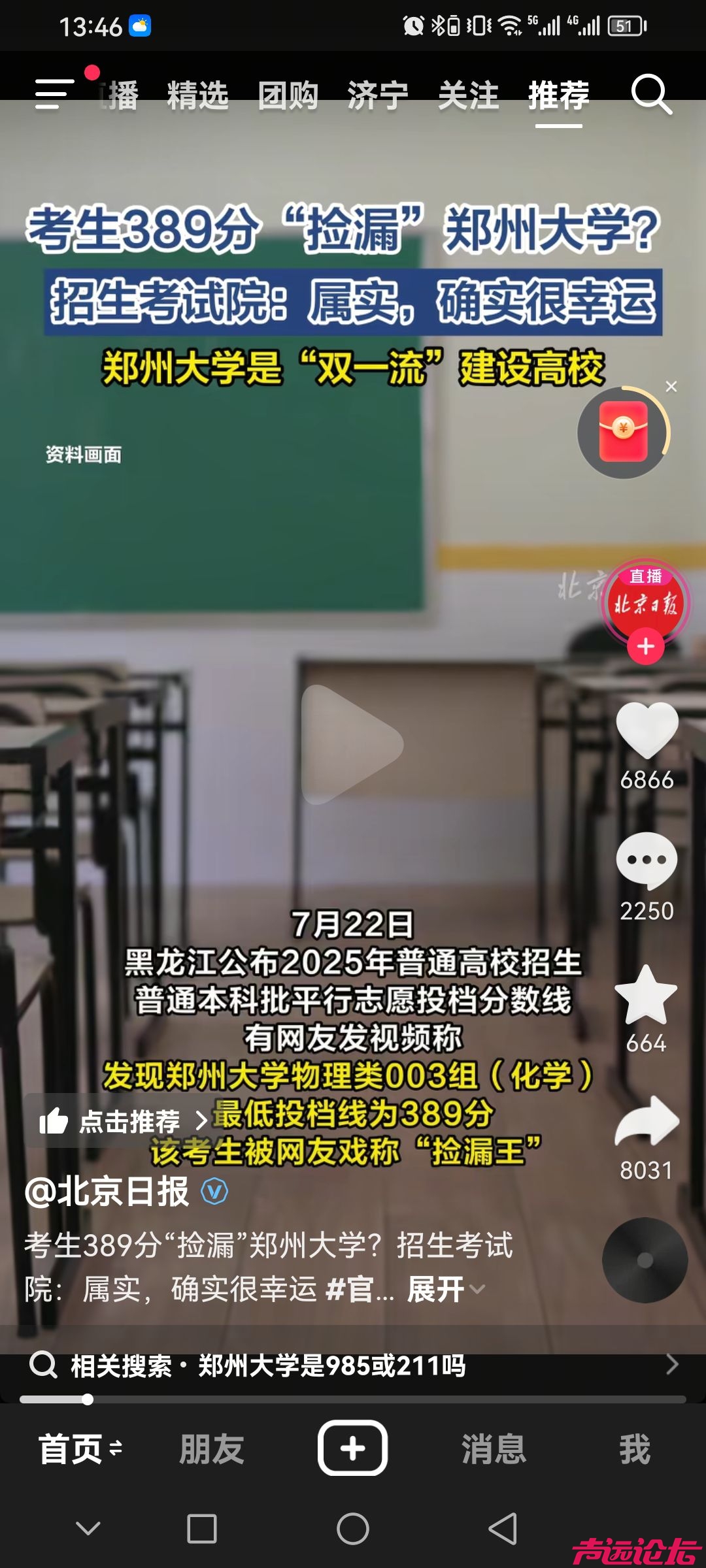Share this video
706x1568 pixels.
coord(647,1121)
